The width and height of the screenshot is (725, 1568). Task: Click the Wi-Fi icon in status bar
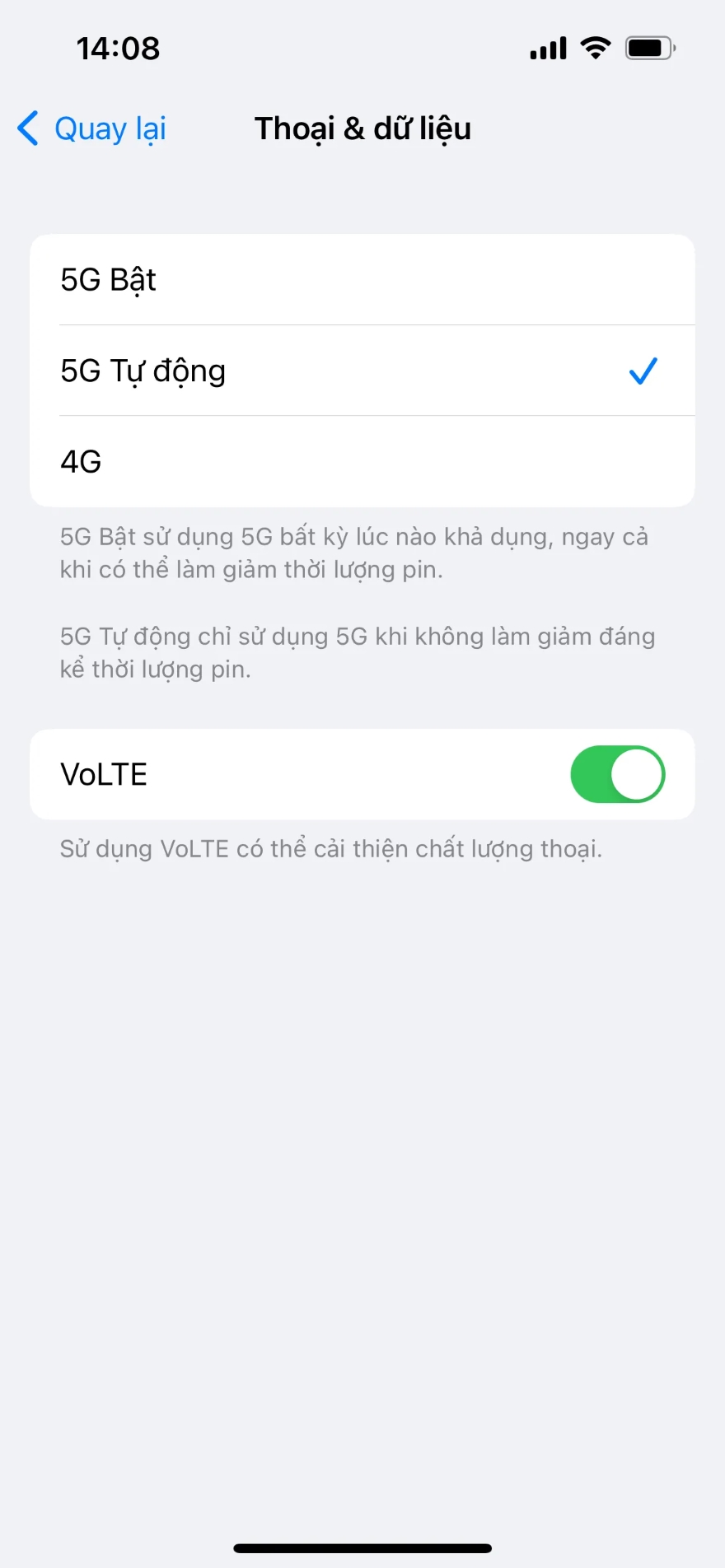click(596, 47)
